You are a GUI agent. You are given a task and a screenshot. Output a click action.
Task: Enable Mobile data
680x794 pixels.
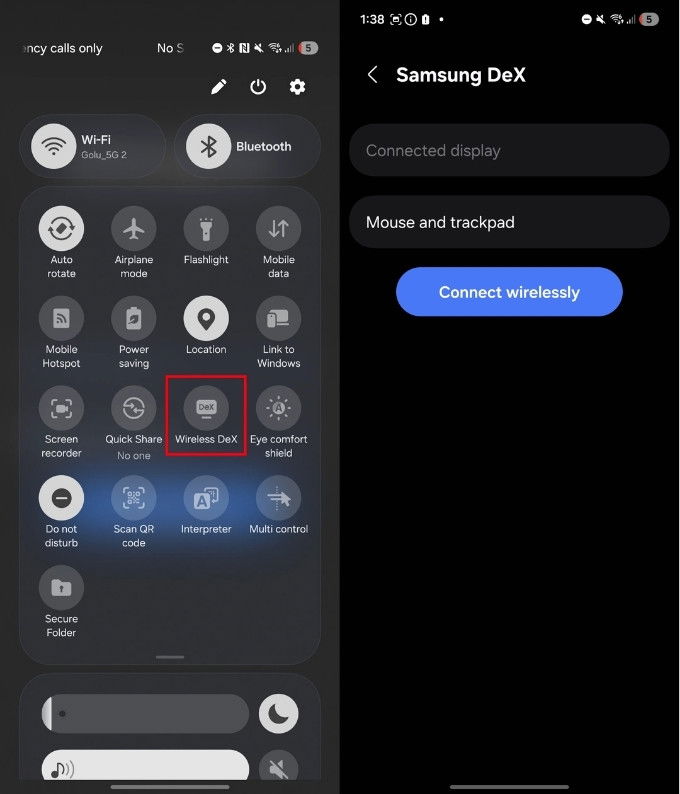(278, 229)
